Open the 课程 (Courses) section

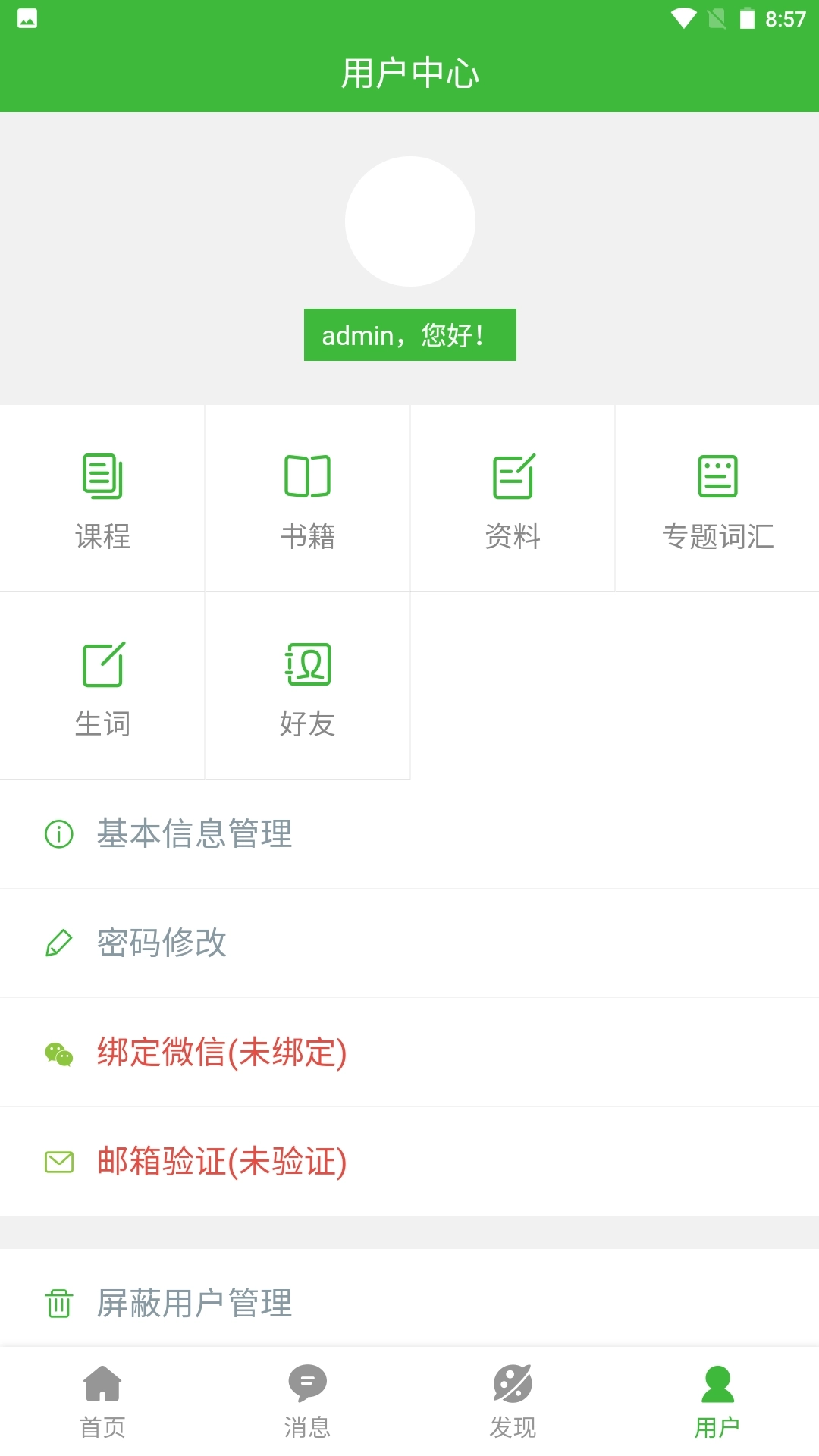(102, 497)
